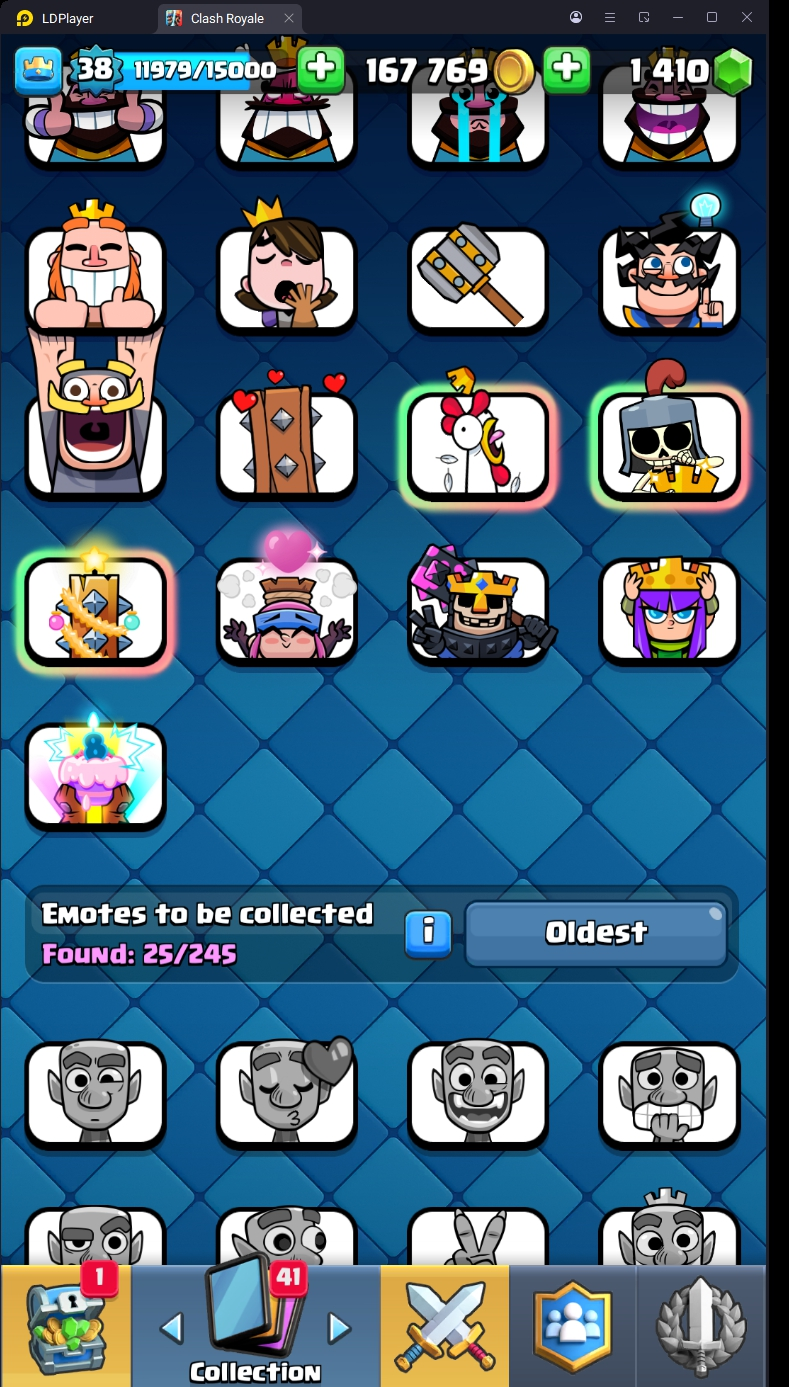The image size is (789, 1387).
Task: View the locked winking goblin emote
Action: 96,1093
